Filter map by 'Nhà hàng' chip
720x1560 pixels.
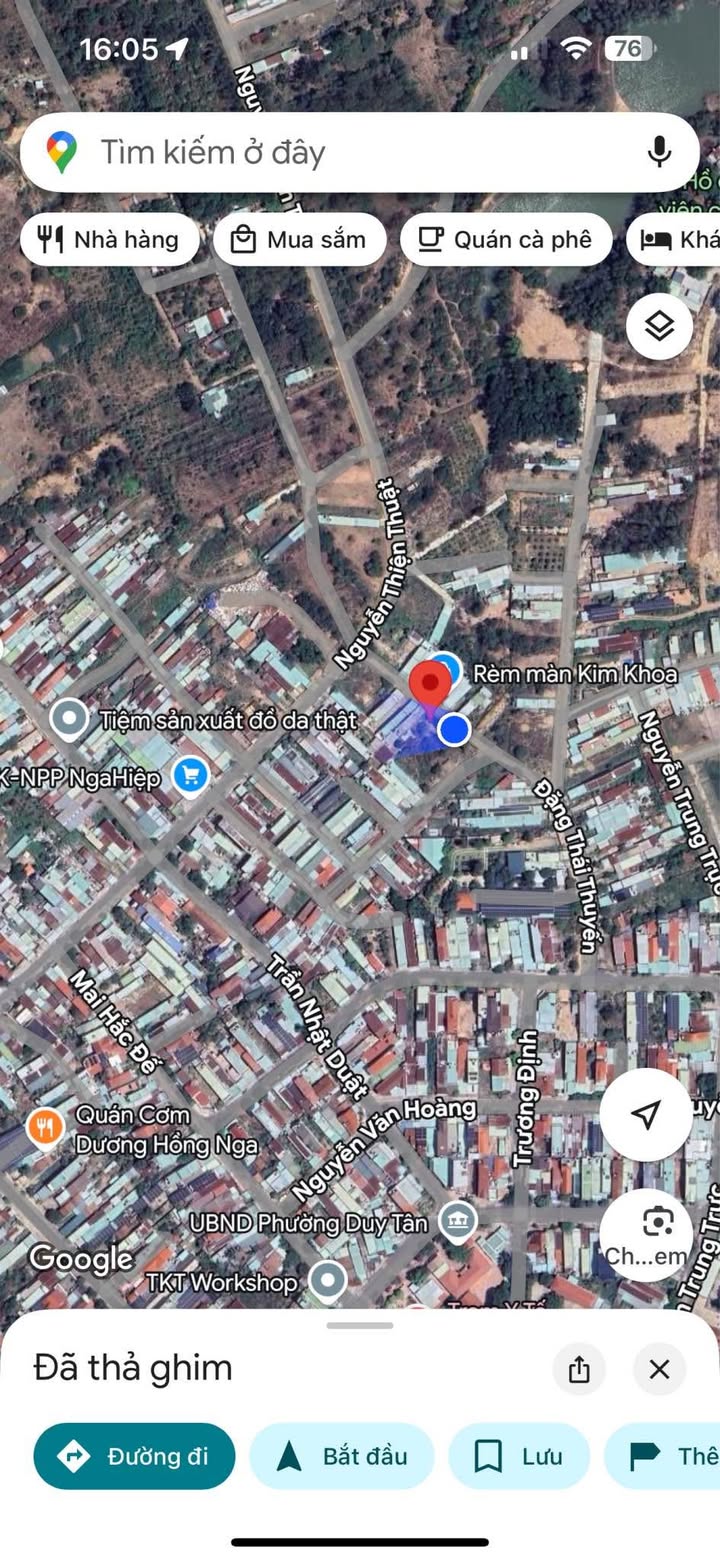109,240
